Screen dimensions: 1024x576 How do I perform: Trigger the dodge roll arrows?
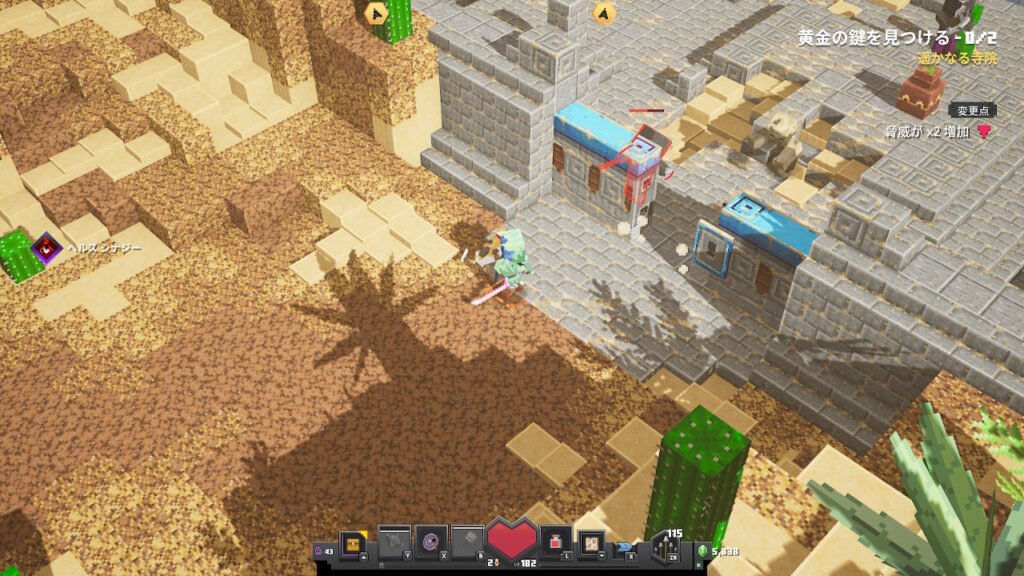click(x=626, y=546)
